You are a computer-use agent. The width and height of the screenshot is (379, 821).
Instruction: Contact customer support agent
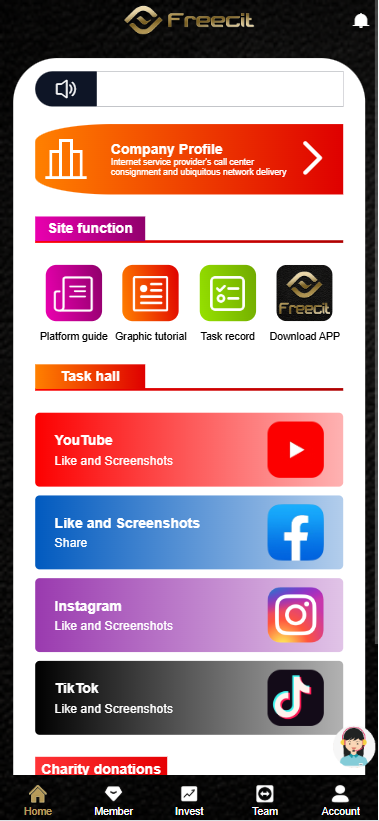[x=354, y=747]
